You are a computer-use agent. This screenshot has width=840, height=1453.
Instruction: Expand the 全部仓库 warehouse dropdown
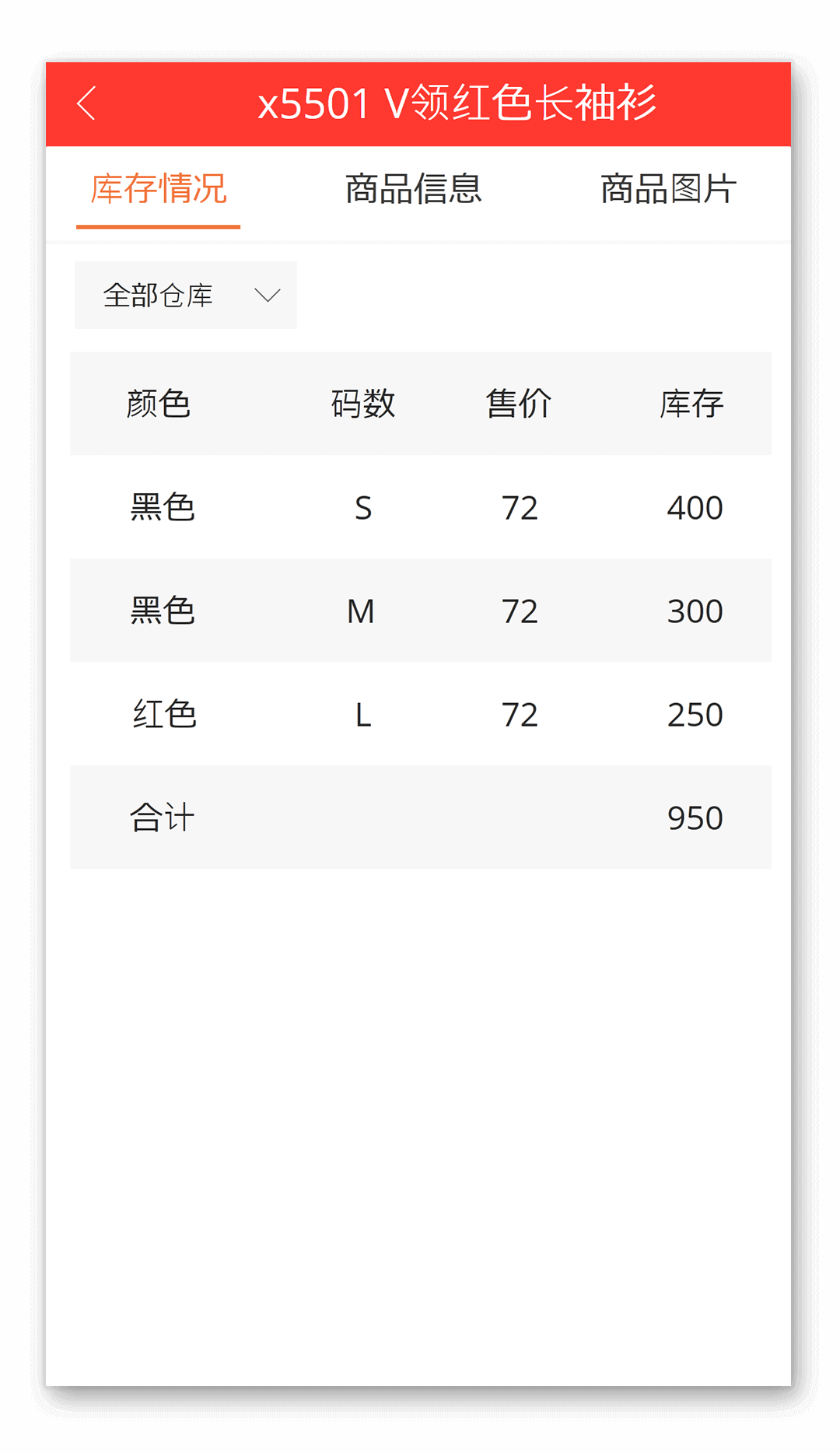(x=186, y=295)
